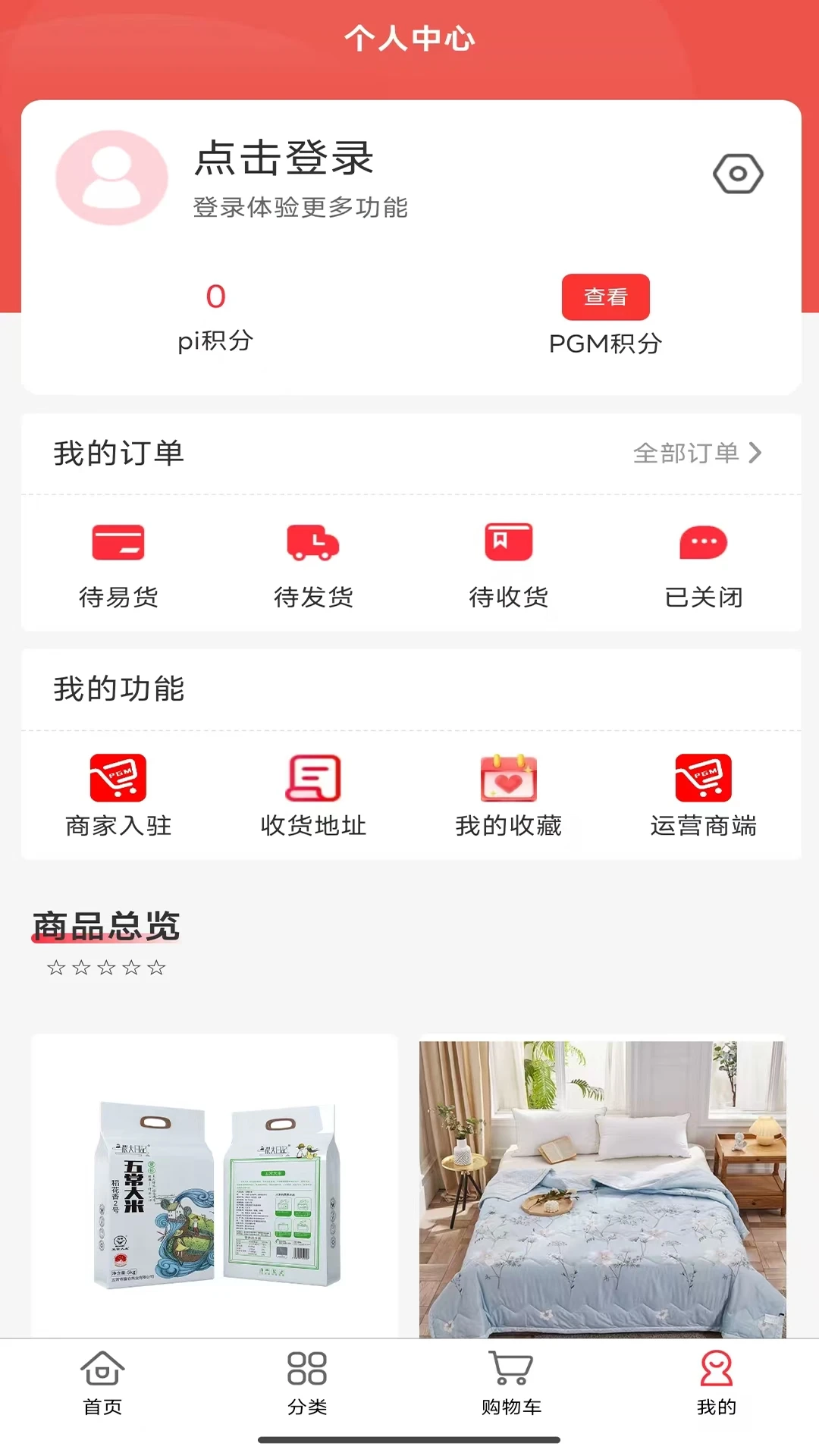Rate one star under 商品总览
This screenshot has width=819, height=1456.
[57, 966]
